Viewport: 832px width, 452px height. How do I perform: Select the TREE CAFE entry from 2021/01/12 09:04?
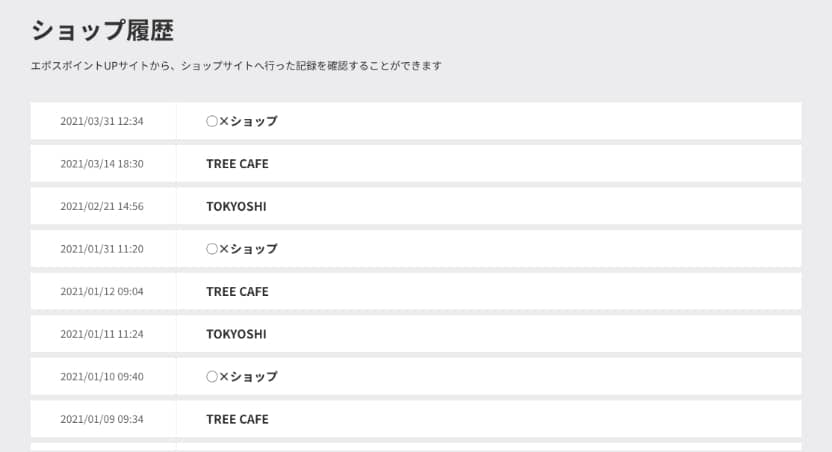pos(237,292)
